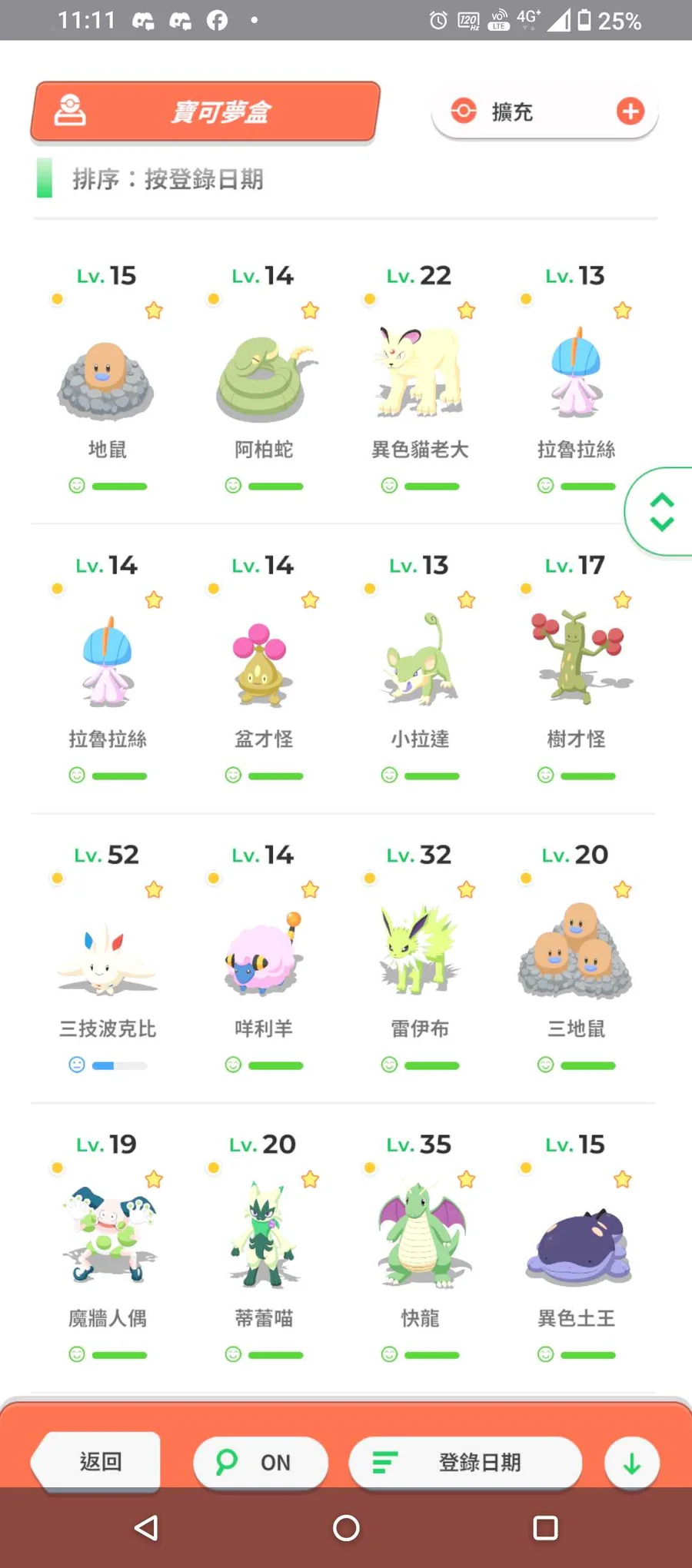692x1568 pixels.
Task: Go to Android home screen
Action: pos(346,1527)
